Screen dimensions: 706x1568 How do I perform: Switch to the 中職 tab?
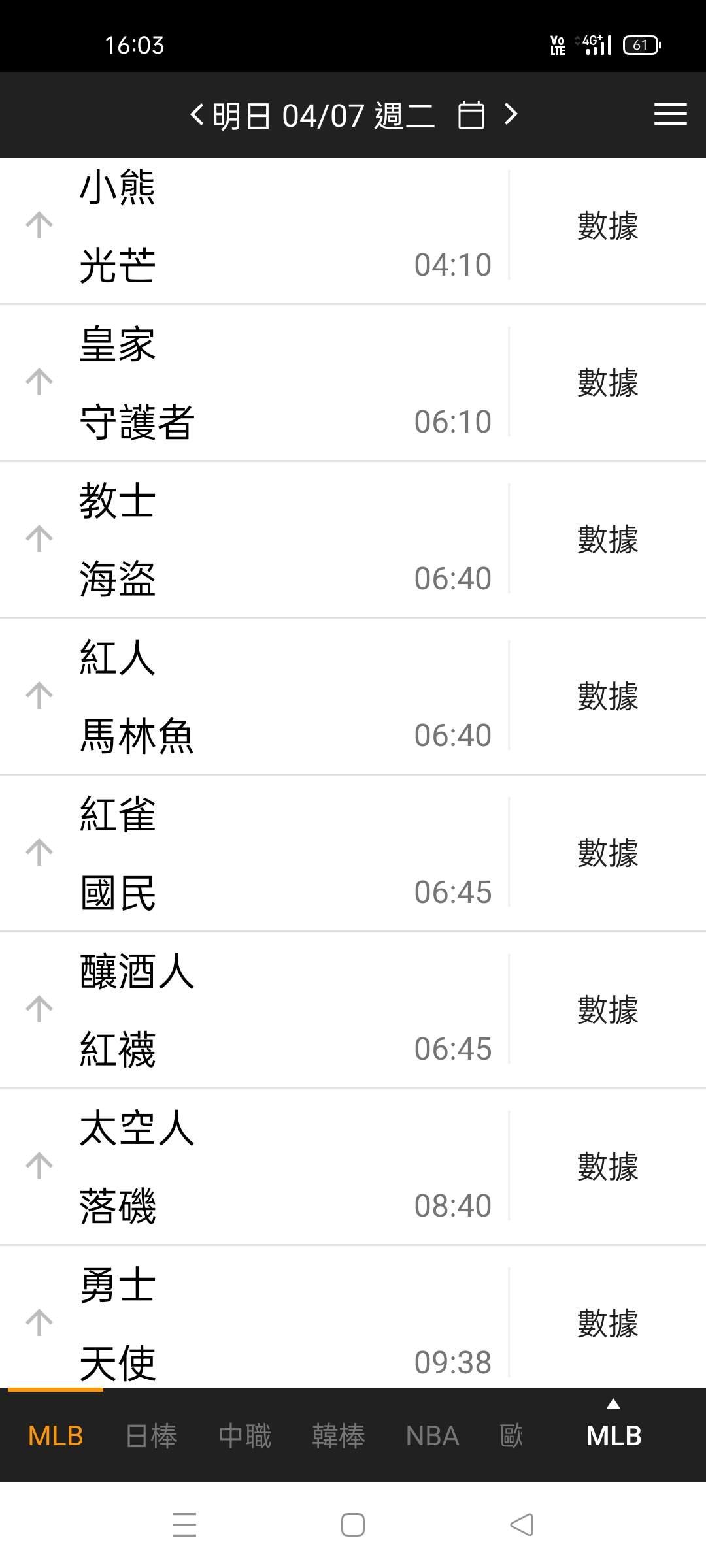[245, 1436]
